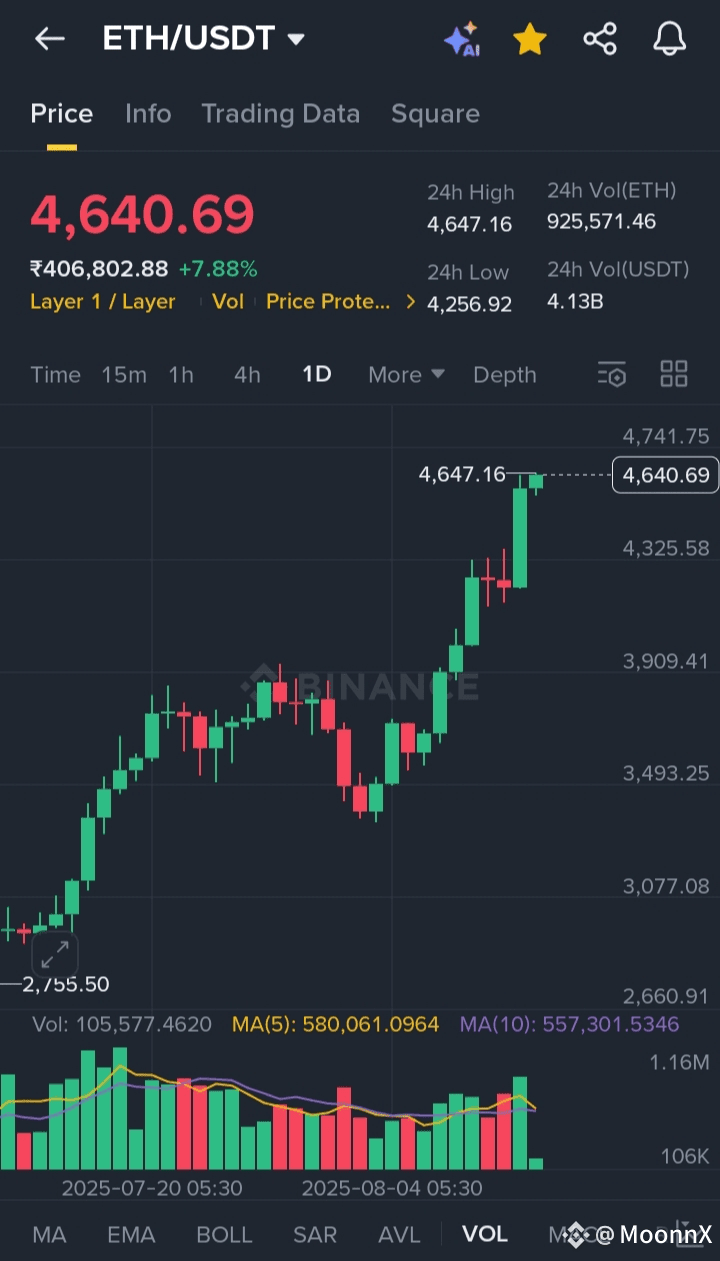Switch to the Depth chart
The width and height of the screenshot is (720, 1261).
click(505, 375)
